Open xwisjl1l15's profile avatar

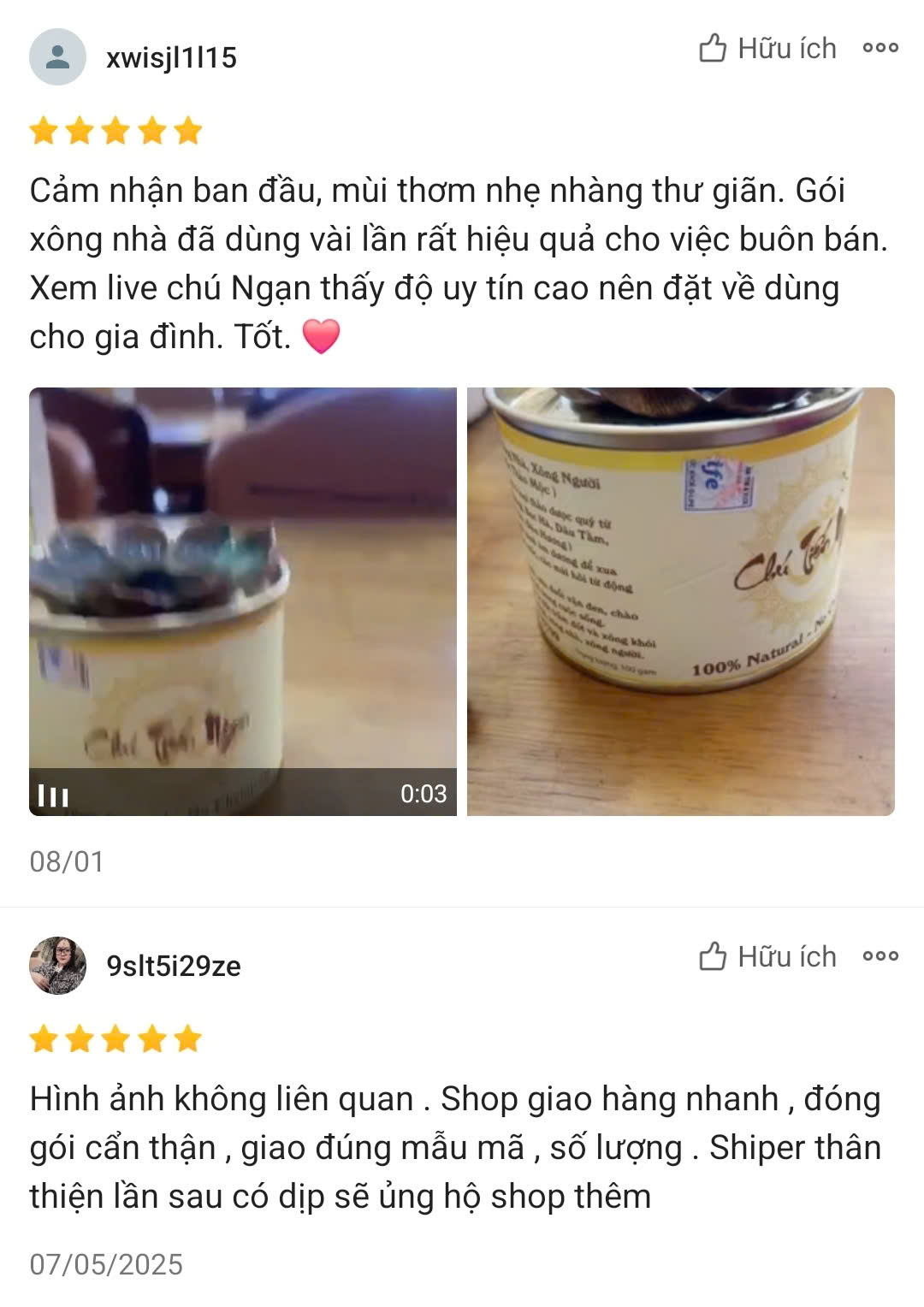point(57,57)
